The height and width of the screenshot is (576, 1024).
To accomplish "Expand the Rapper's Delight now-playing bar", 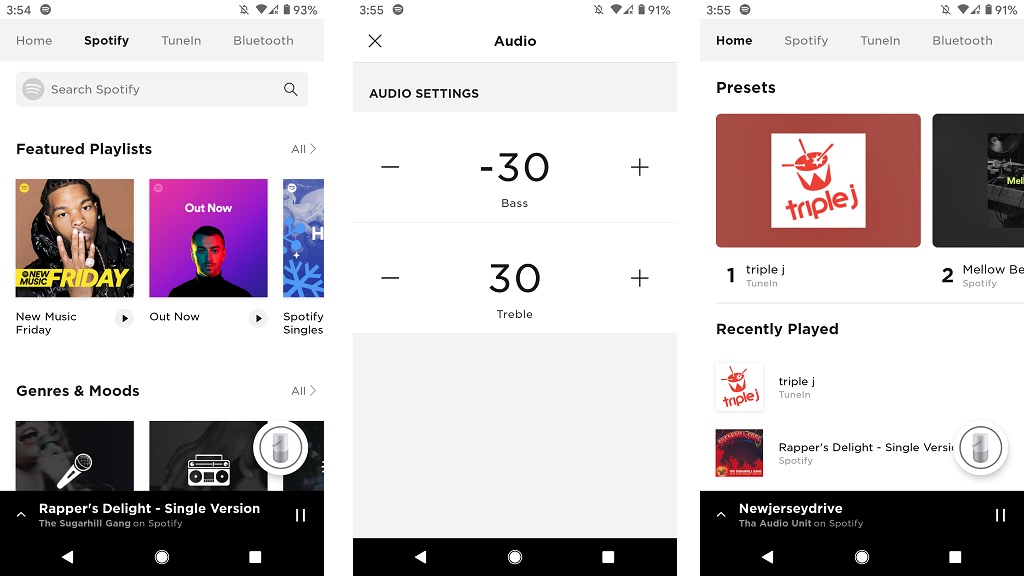I will [21, 514].
